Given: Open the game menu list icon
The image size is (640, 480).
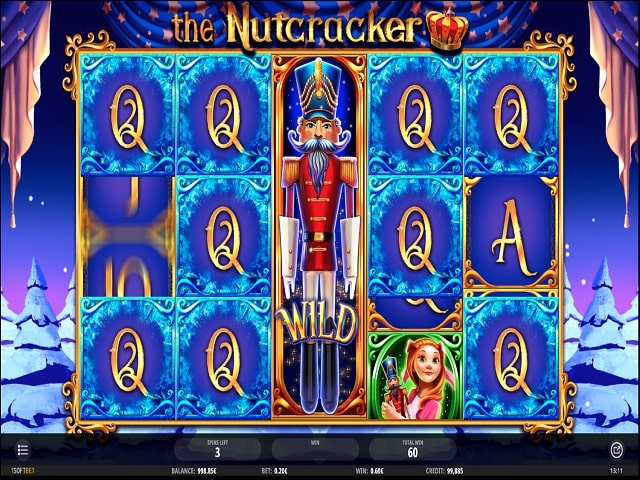Looking at the screenshot, I should (23, 449).
